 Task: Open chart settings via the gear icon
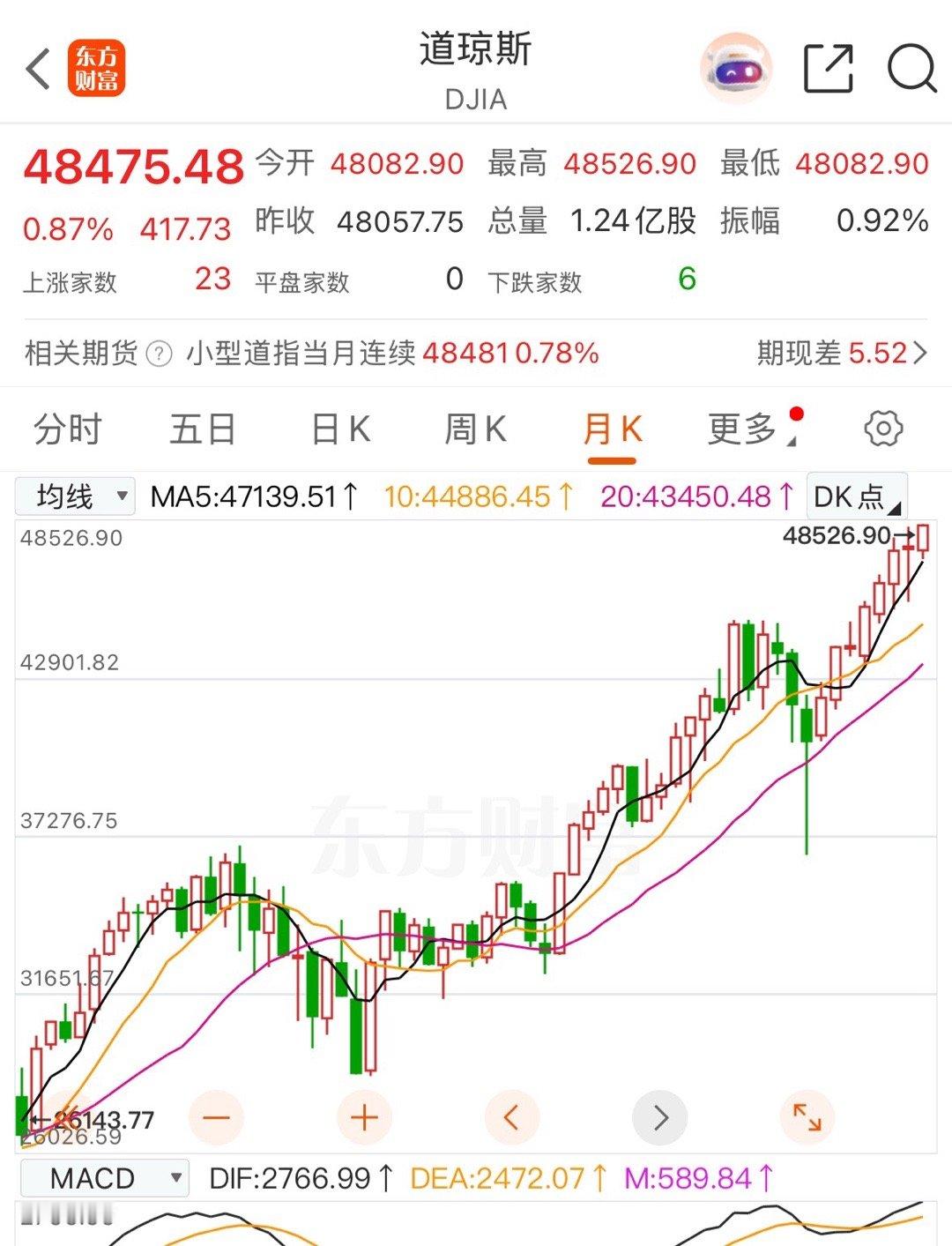(x=884, y=429)
